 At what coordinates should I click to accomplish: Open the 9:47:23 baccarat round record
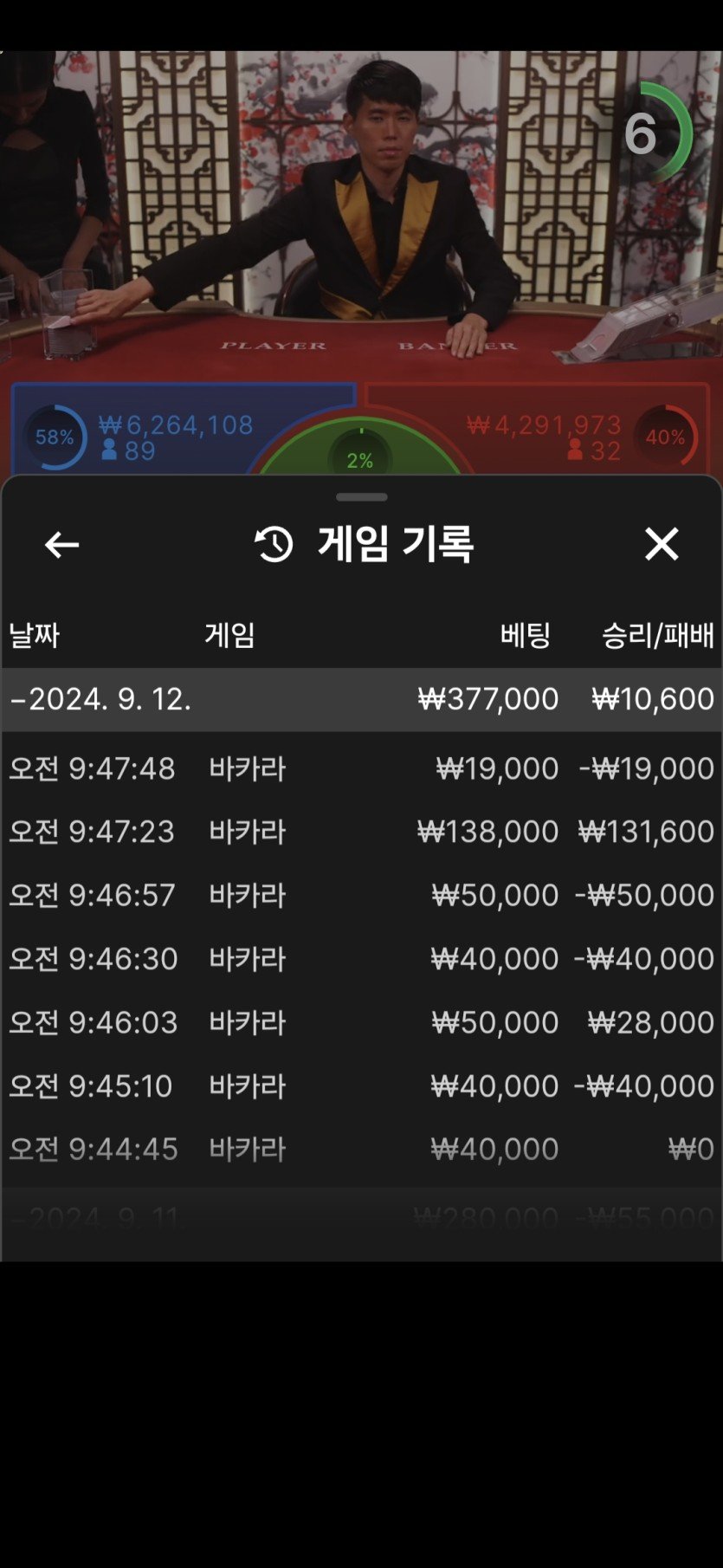[x=361, y=832]
